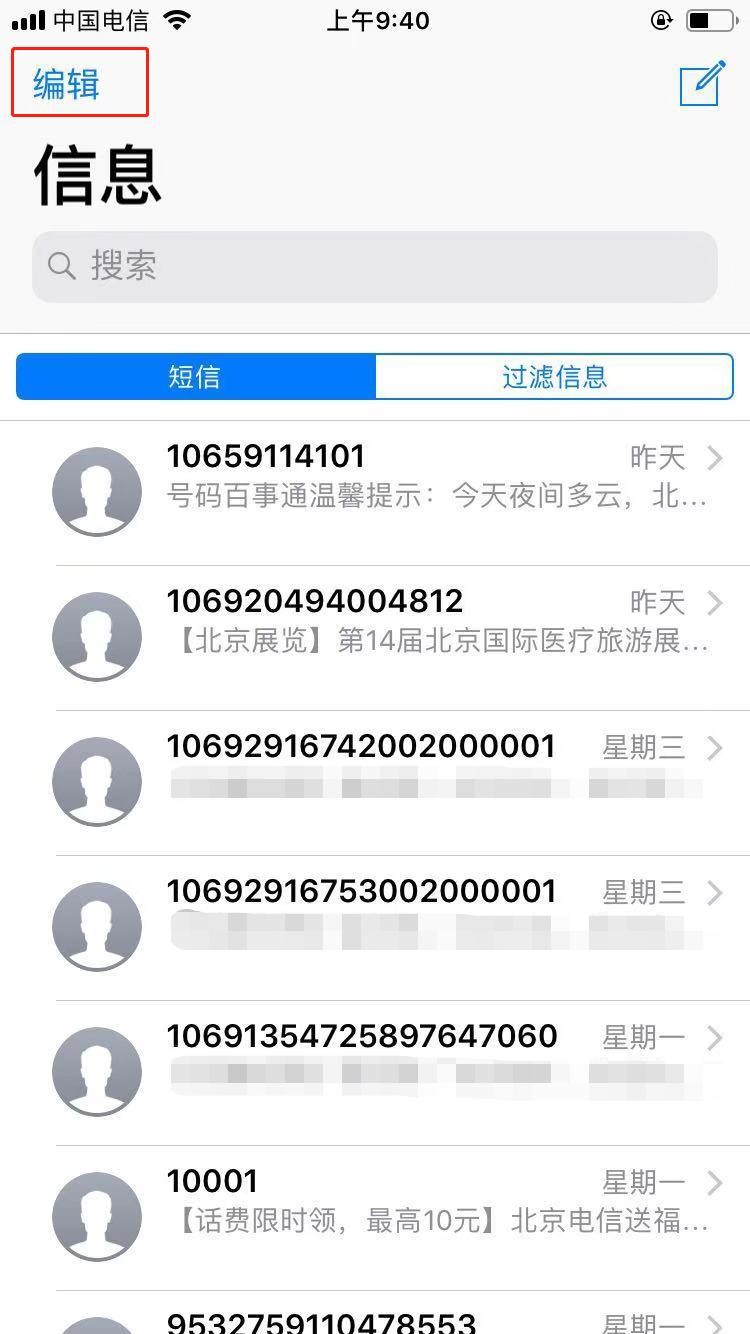Open the conversation avatar for 10001
This screenshot has height=1334, width=750.
tap(97, 1216)
